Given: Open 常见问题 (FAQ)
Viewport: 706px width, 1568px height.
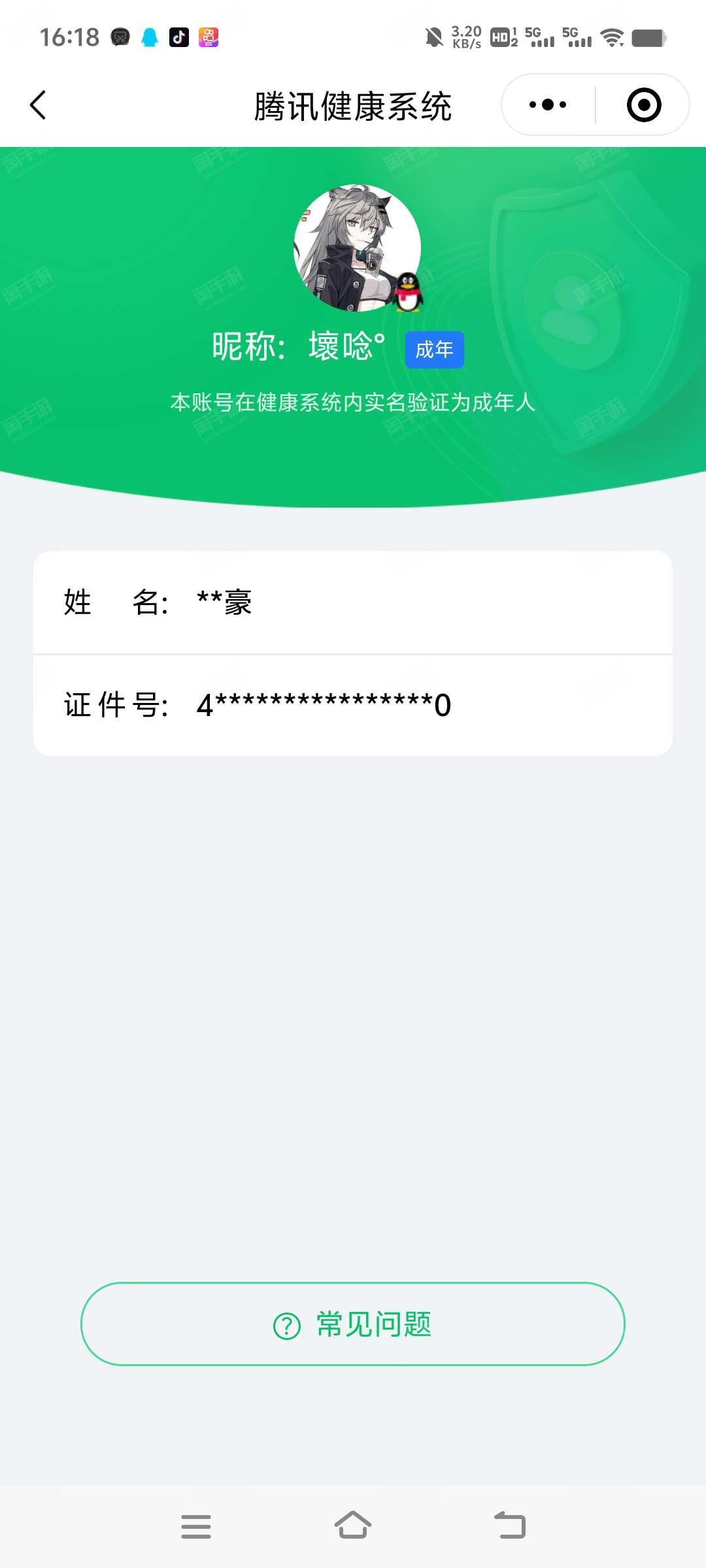Looking at the screenshot, I should pyautogui.click(x=353, y=1324).
